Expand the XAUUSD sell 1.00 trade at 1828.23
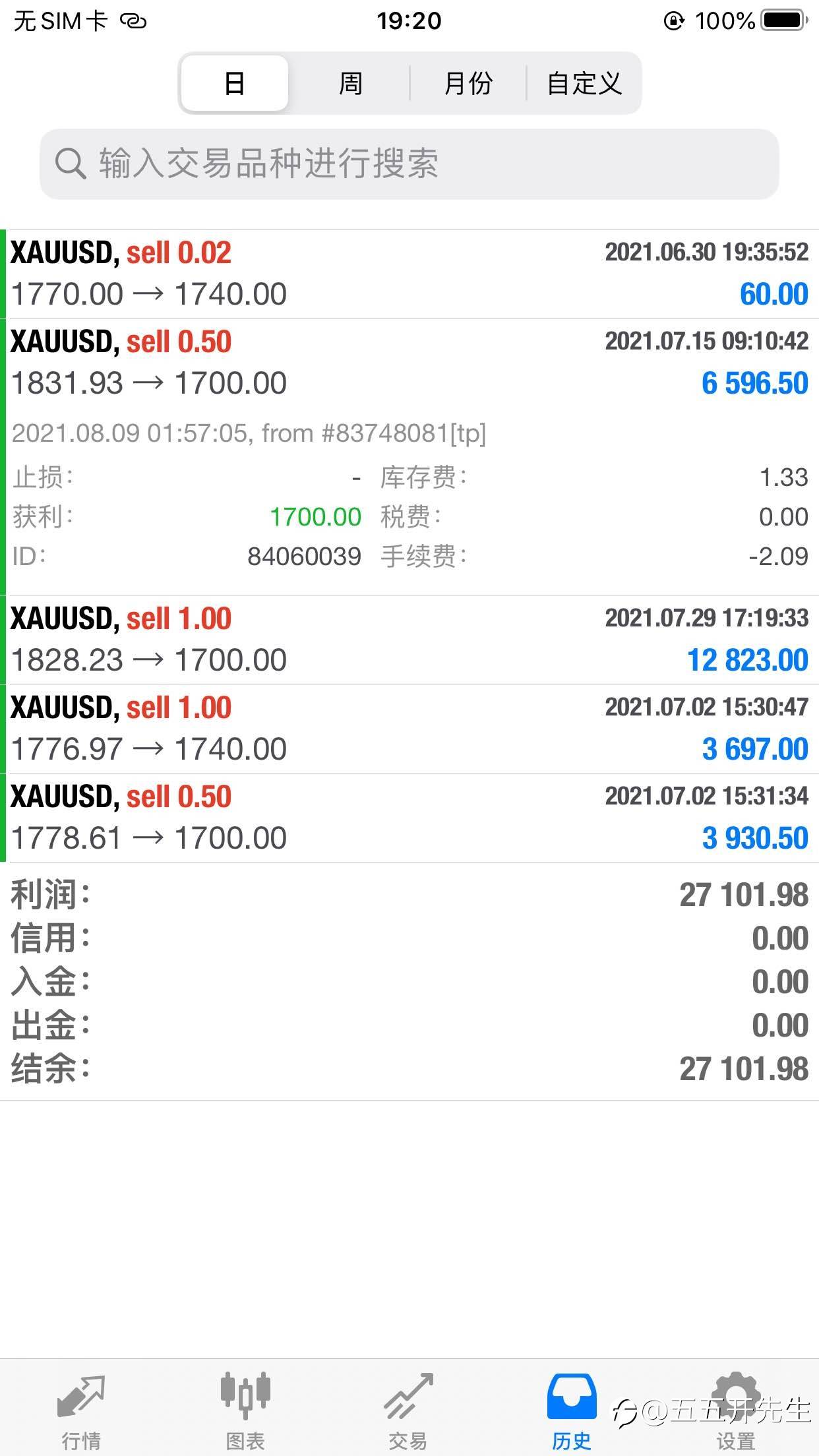 pyautogui.click(x=409, y=640)
